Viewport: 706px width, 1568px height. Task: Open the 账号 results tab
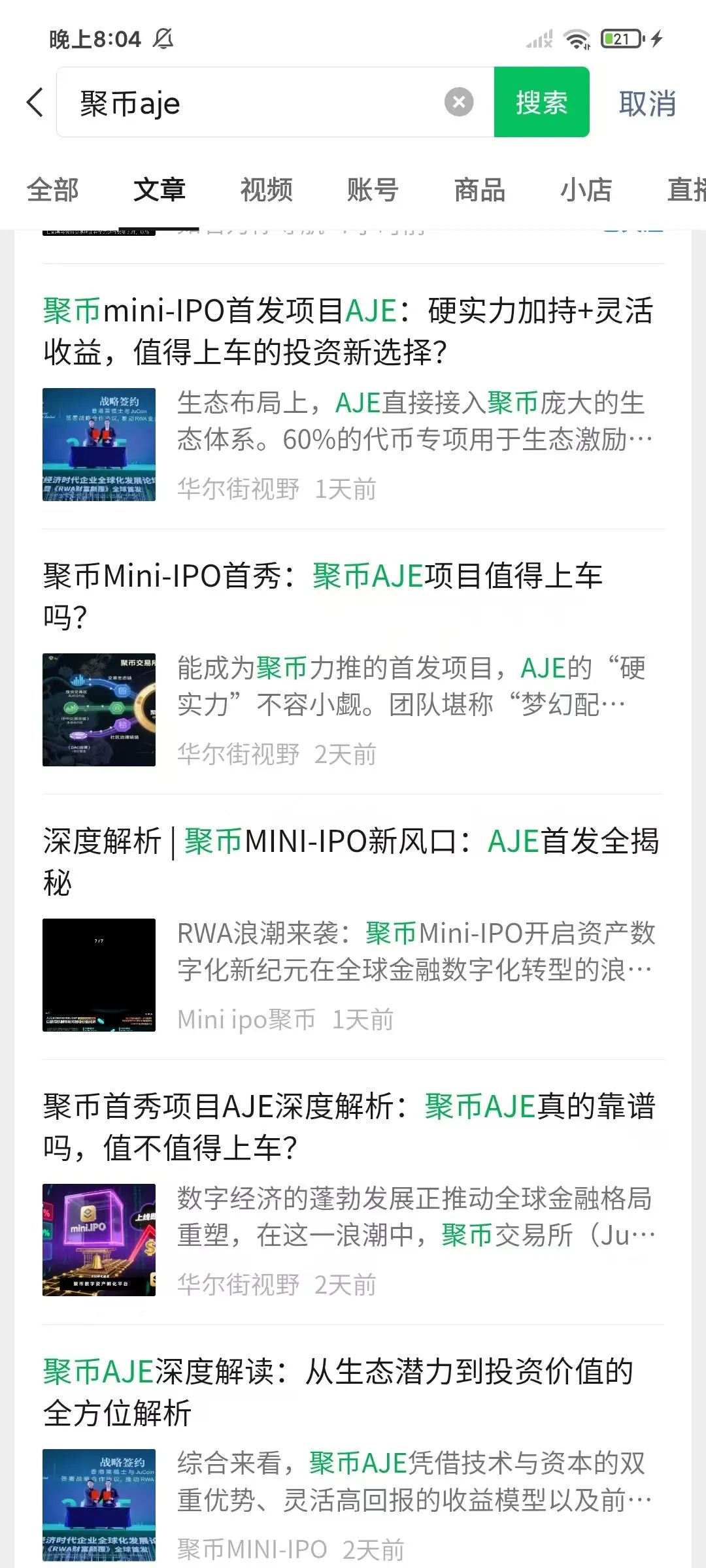[373, 190]
